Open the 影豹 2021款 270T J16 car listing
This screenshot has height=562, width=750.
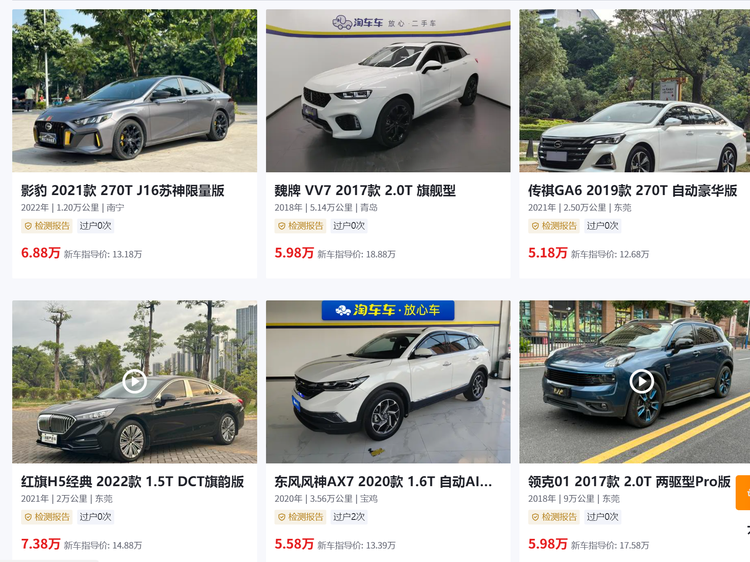click(x=123, y=190)
